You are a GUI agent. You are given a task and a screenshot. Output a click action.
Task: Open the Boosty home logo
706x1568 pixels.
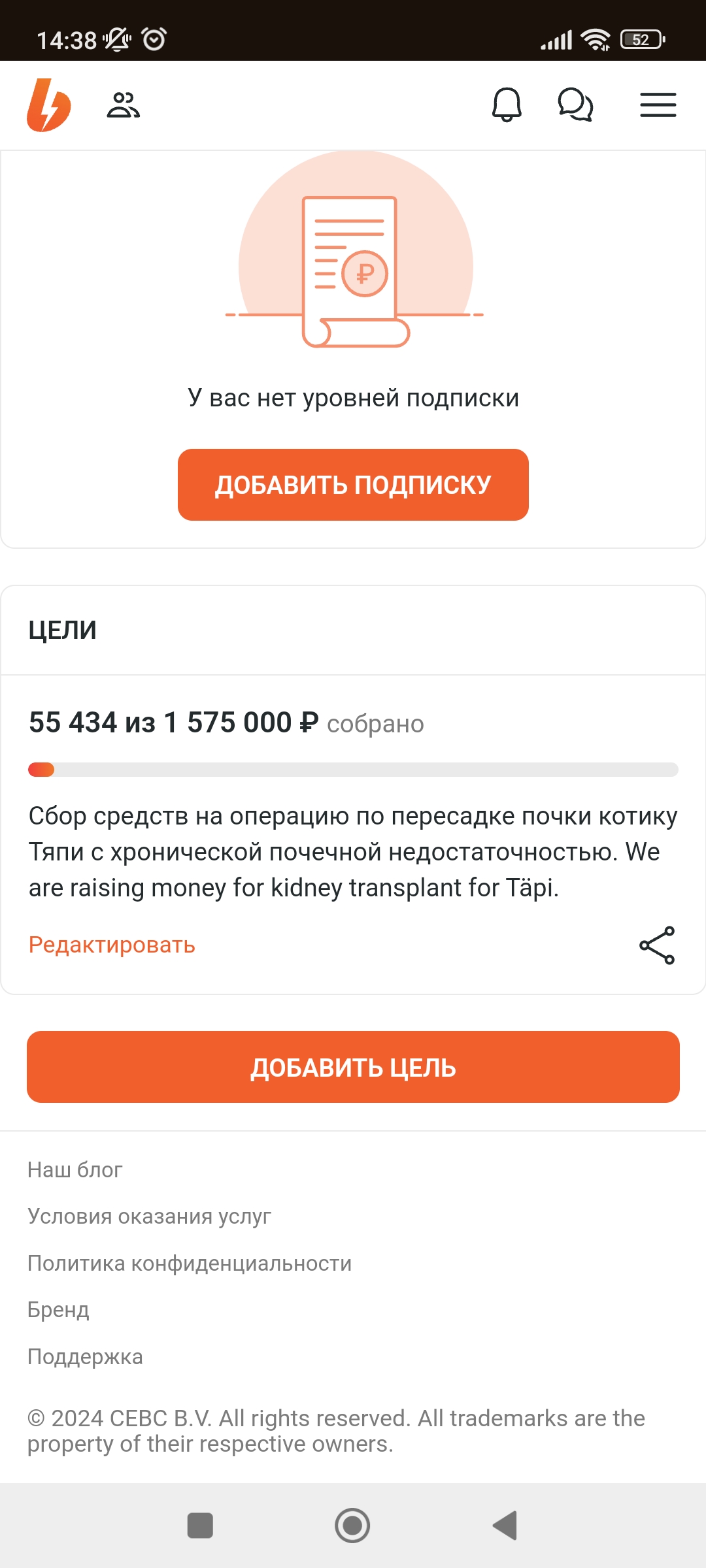tap(48, 105)
